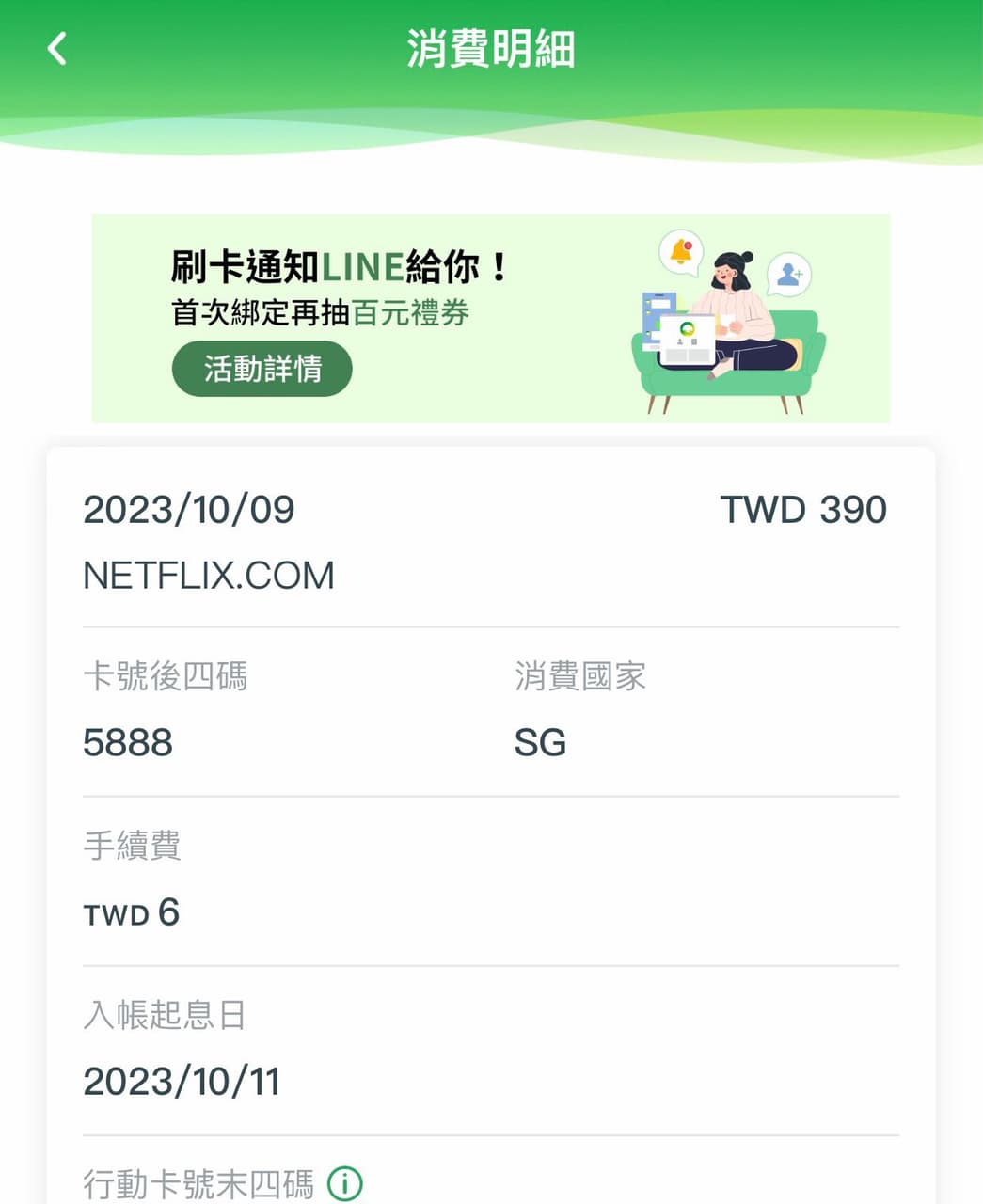Select the transaction amount TWD 390
This screenshot has height=1204, width=983.
pos(802,509)
